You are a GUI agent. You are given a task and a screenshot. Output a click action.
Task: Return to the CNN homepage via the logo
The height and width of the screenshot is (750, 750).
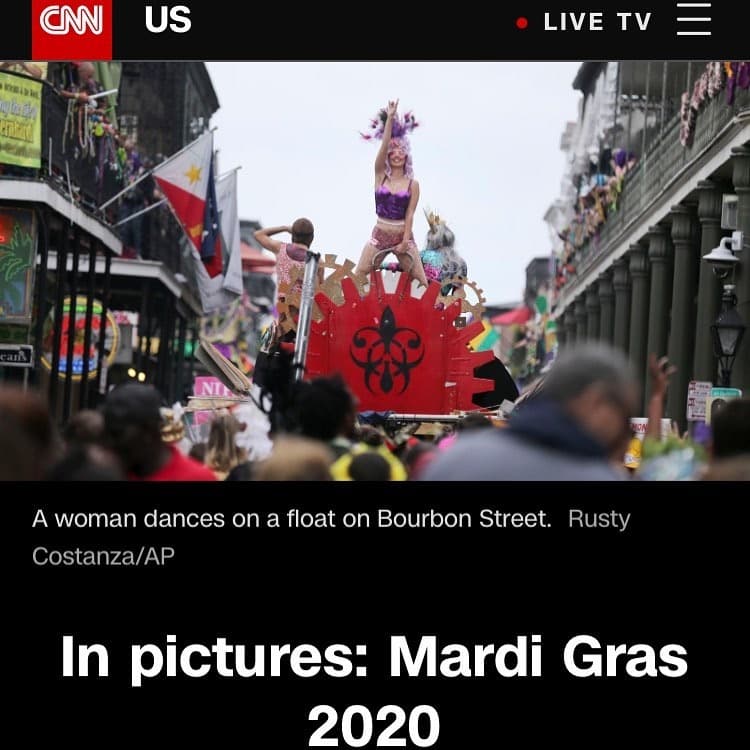[x=72, y=24]
